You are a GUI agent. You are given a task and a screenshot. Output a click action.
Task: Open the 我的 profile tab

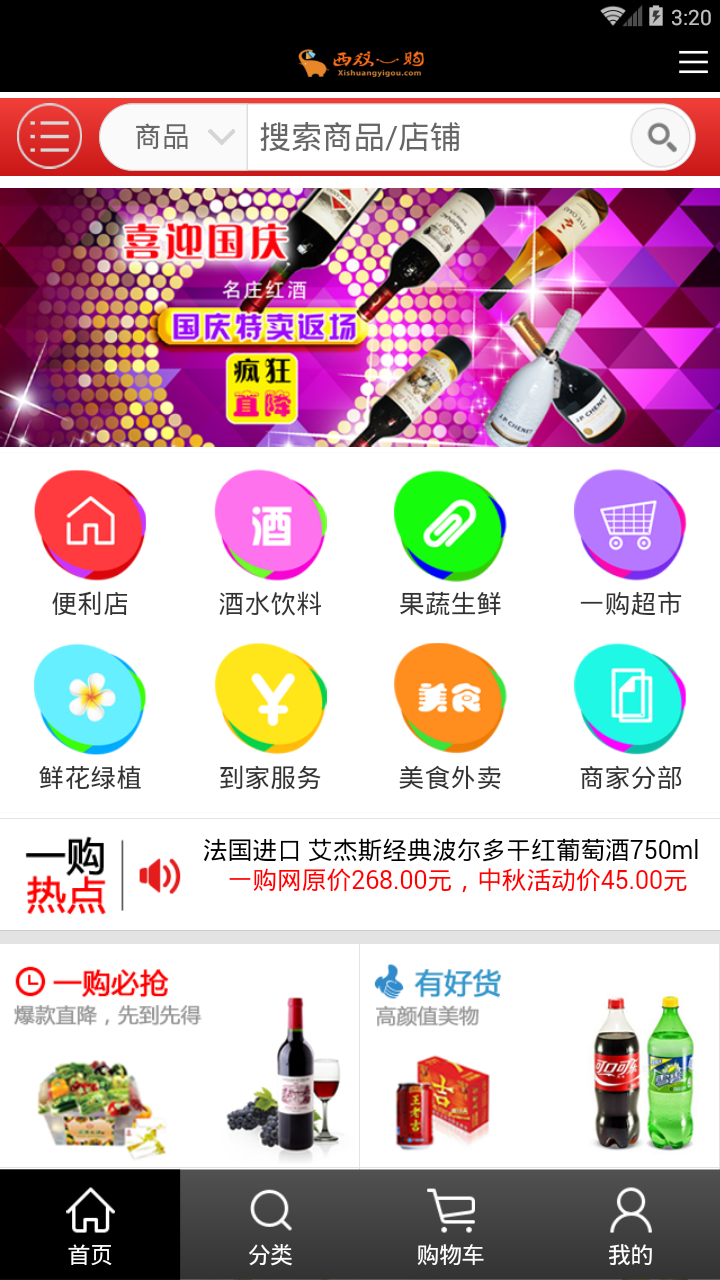coord(630,1225)
